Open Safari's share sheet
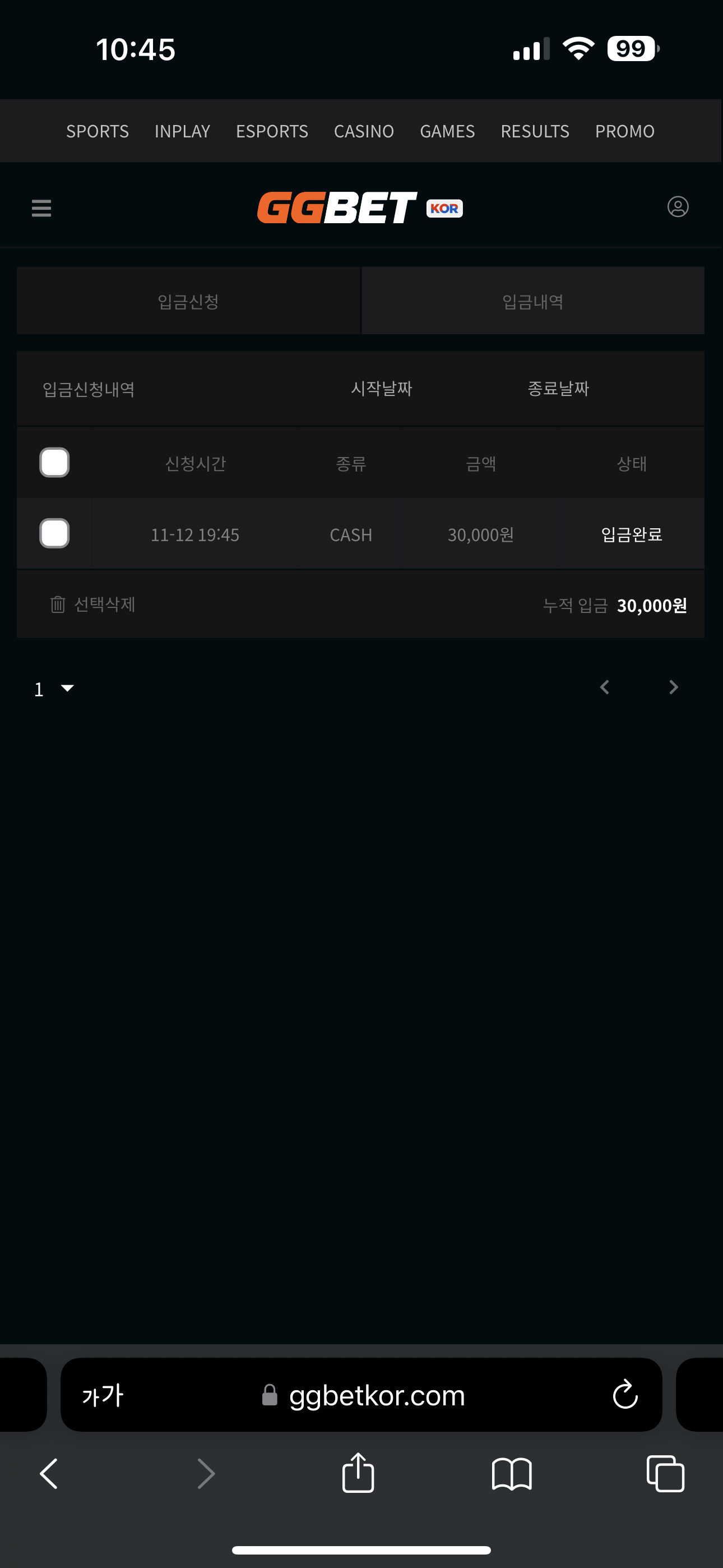Screen dimensions: 723x1568 tap(358, 1474)
